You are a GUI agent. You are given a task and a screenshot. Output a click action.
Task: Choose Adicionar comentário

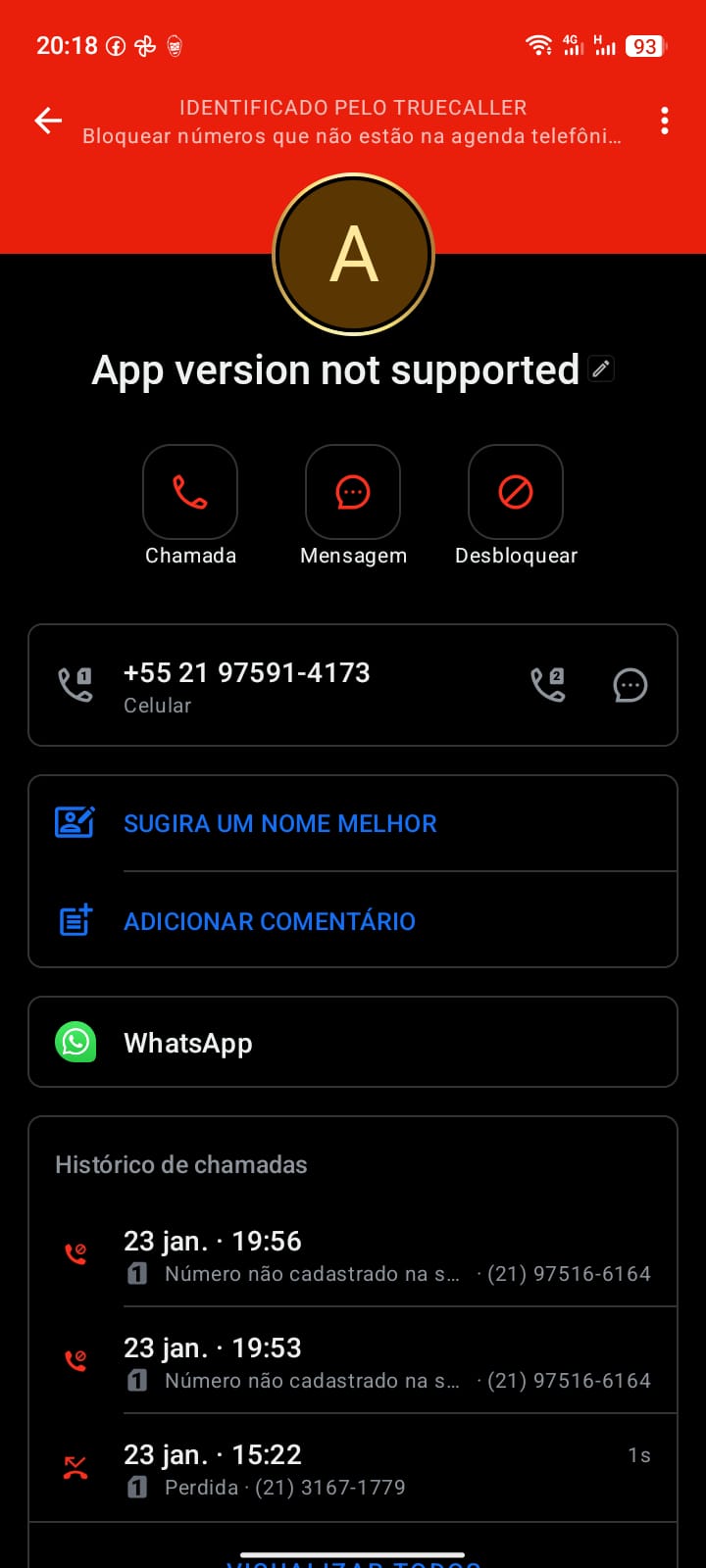point(270,921)
